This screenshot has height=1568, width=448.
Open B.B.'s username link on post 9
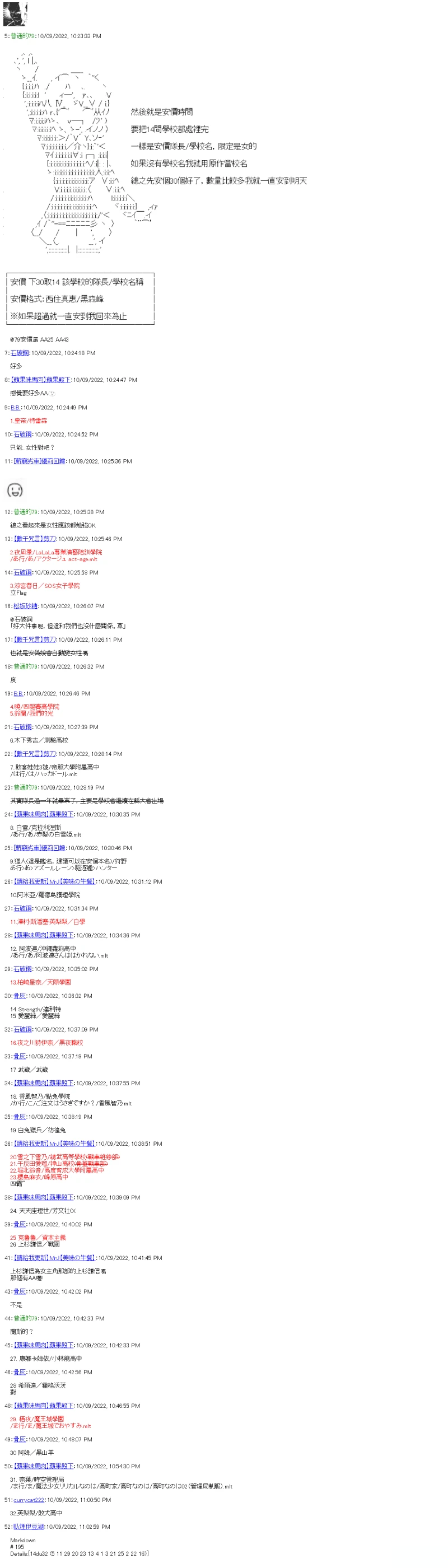(x=15, y=408)
